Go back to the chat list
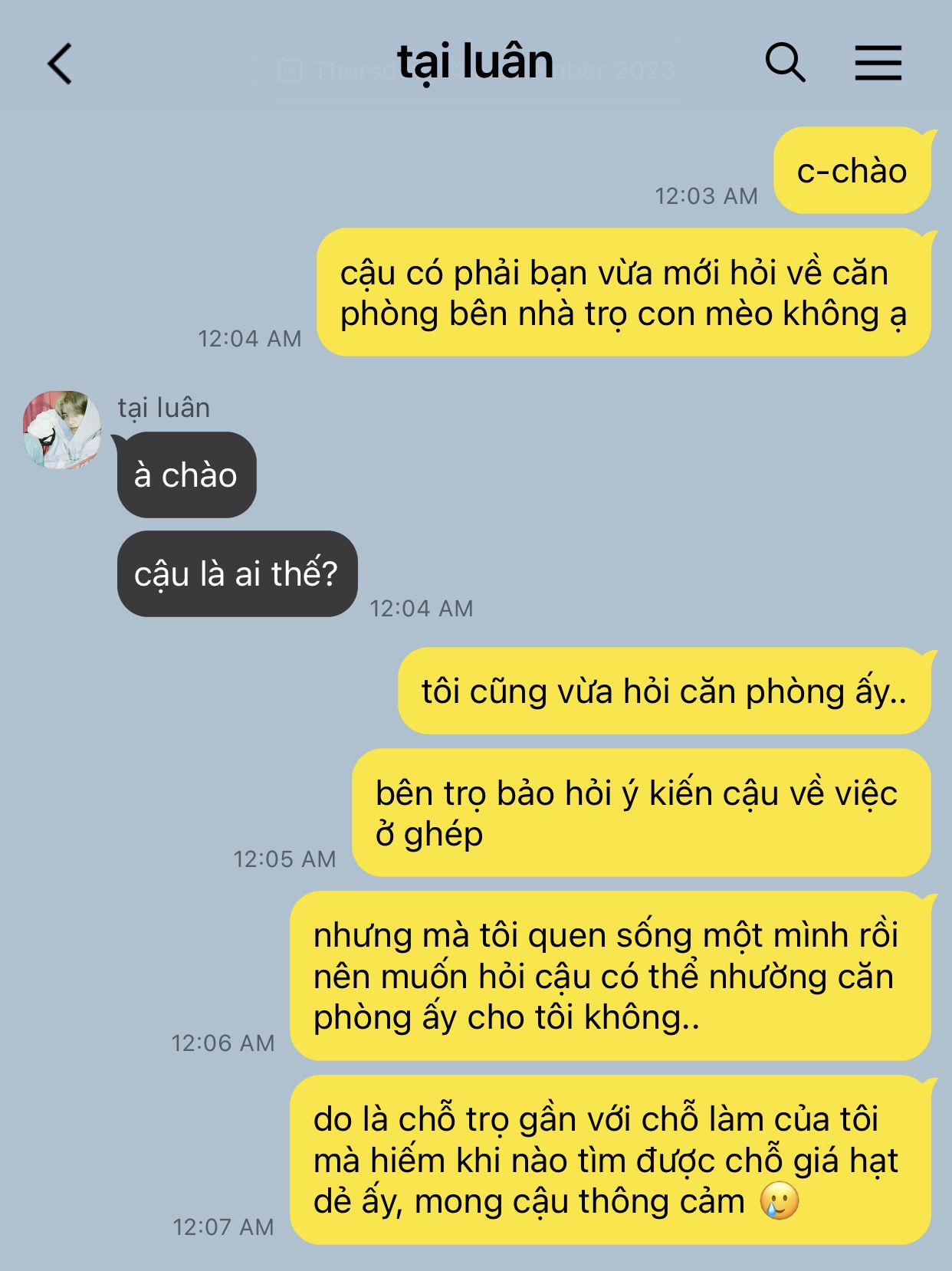952x1271 pixels. coord(60,63)
